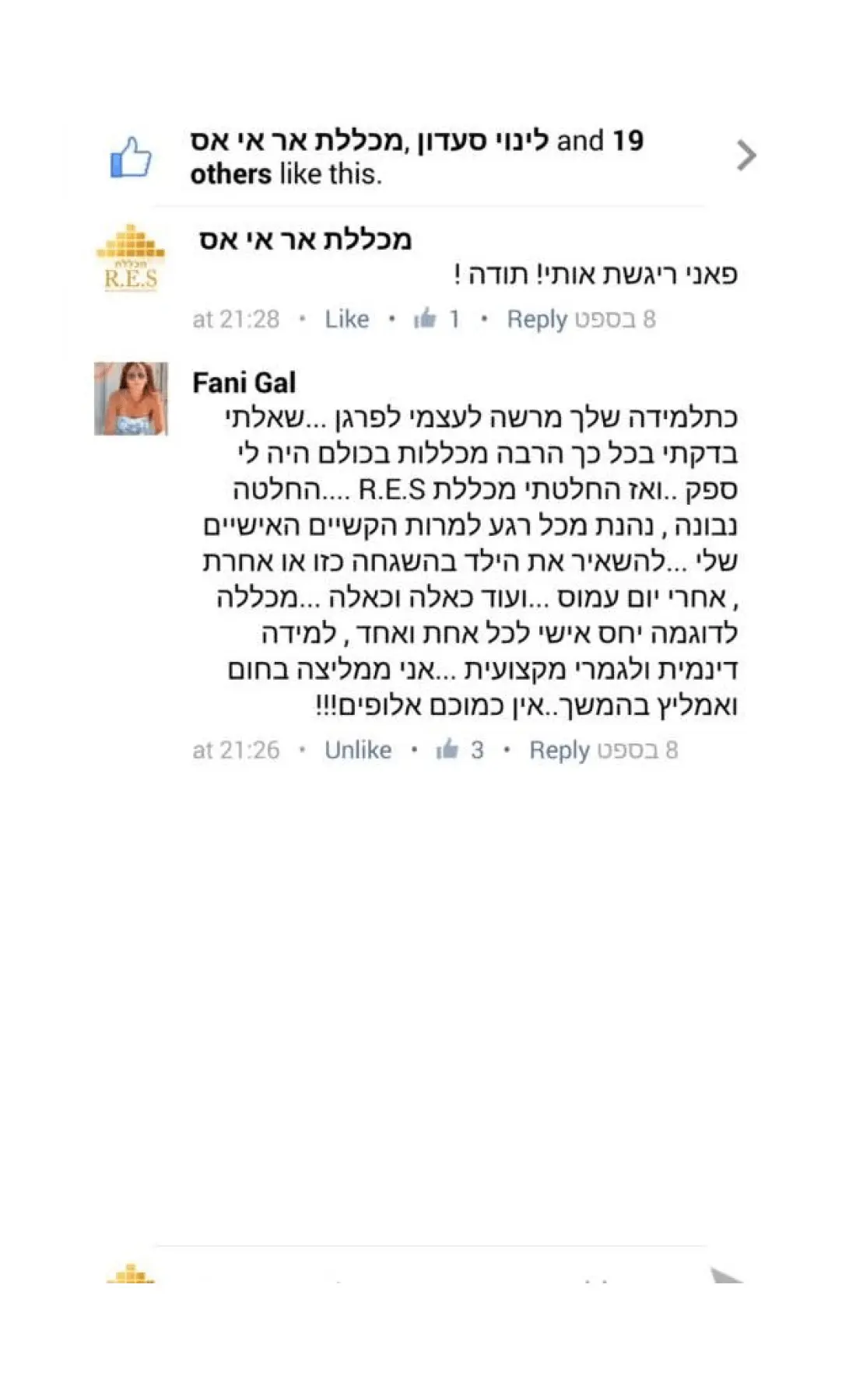Reply to Fani Gal's comment
The width and height of the screenshot is (856, 1400).
pyautogui.click(x=559, y=751)
